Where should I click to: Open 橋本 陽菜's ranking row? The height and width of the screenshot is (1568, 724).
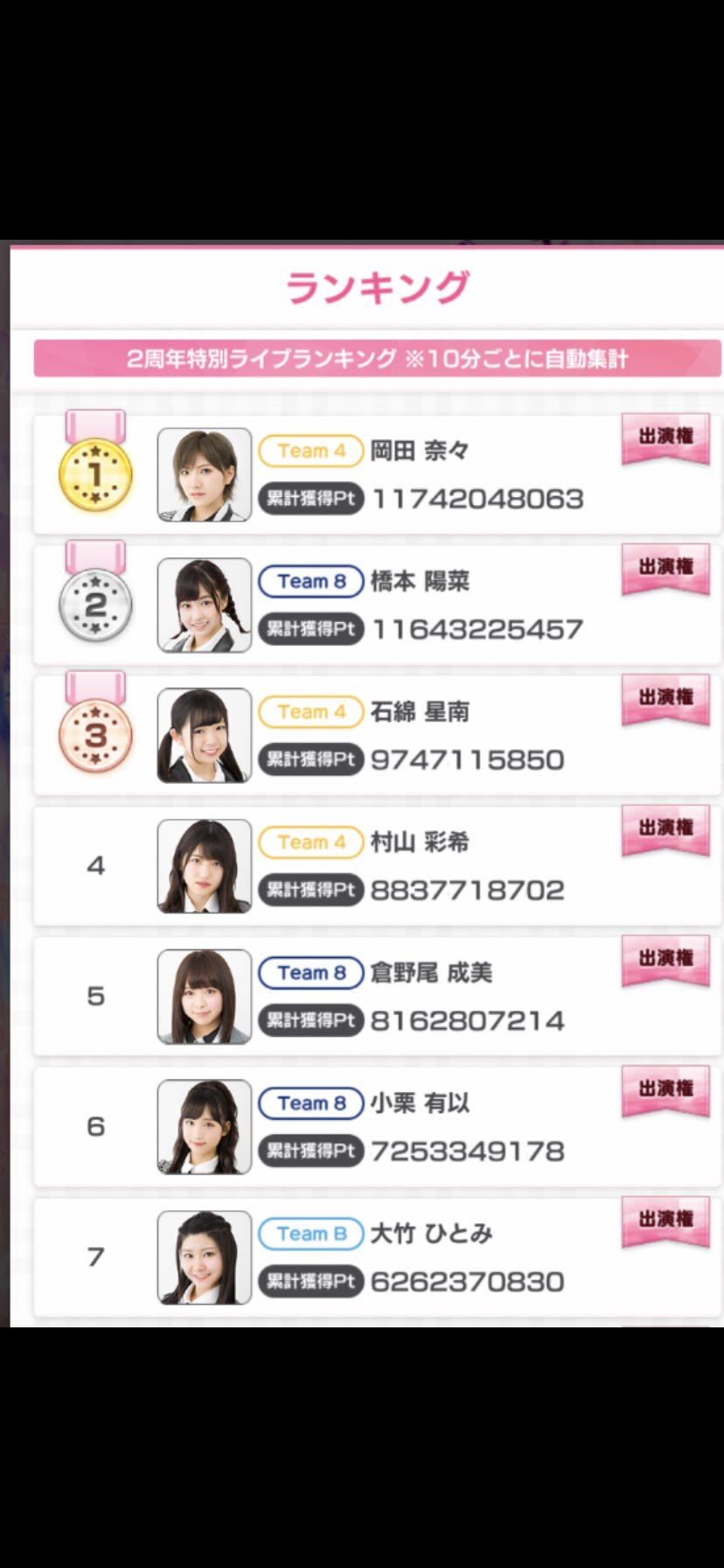[377, 605]
